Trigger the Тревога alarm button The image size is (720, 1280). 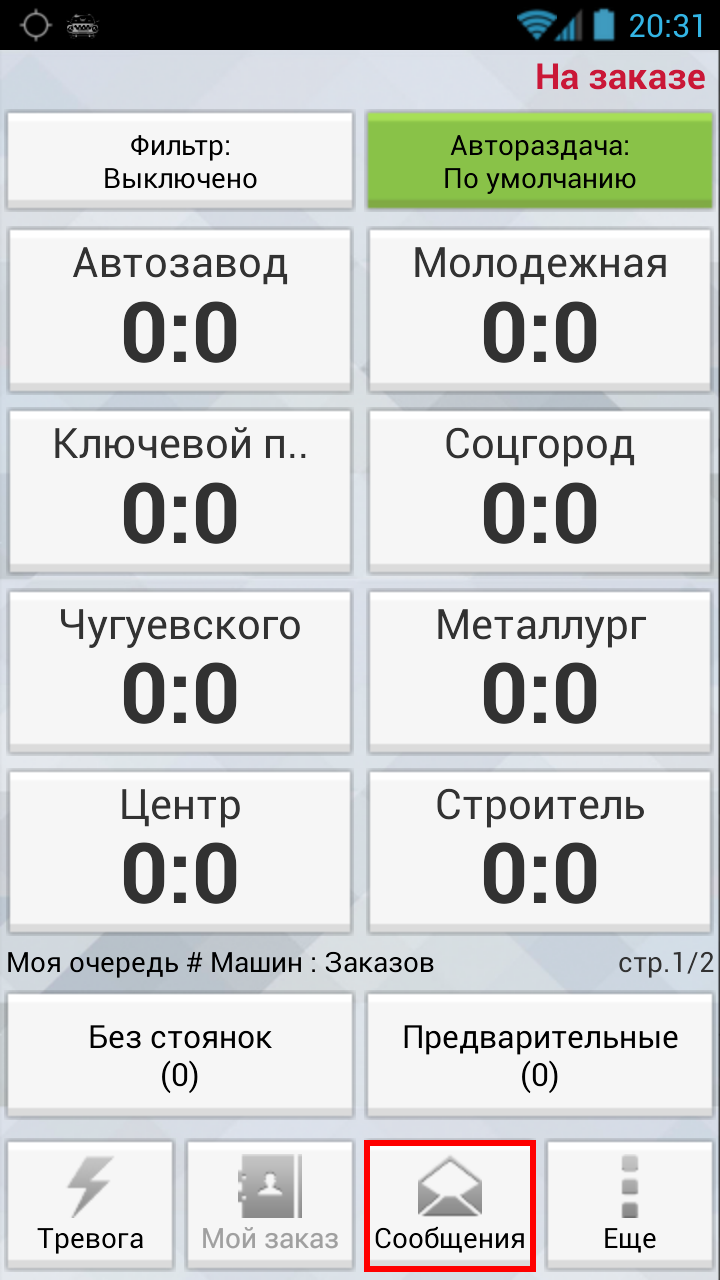pos(91,1207)
